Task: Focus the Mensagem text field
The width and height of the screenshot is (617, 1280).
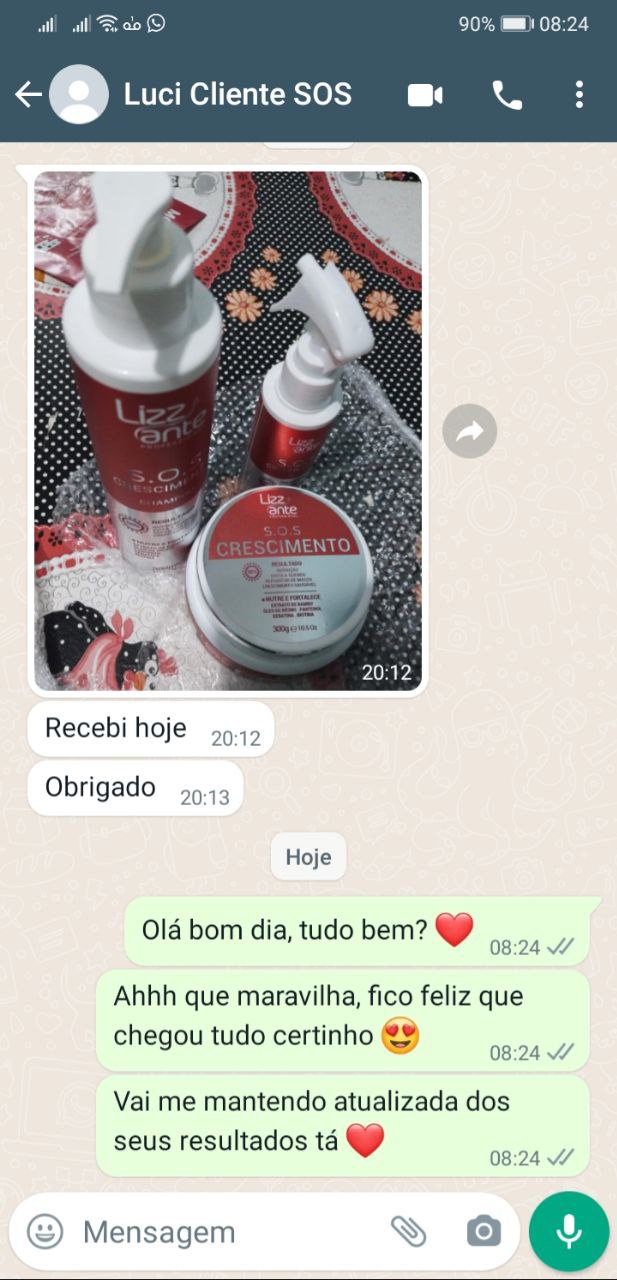Action: pyautogui.click(x=220, y=1232)
